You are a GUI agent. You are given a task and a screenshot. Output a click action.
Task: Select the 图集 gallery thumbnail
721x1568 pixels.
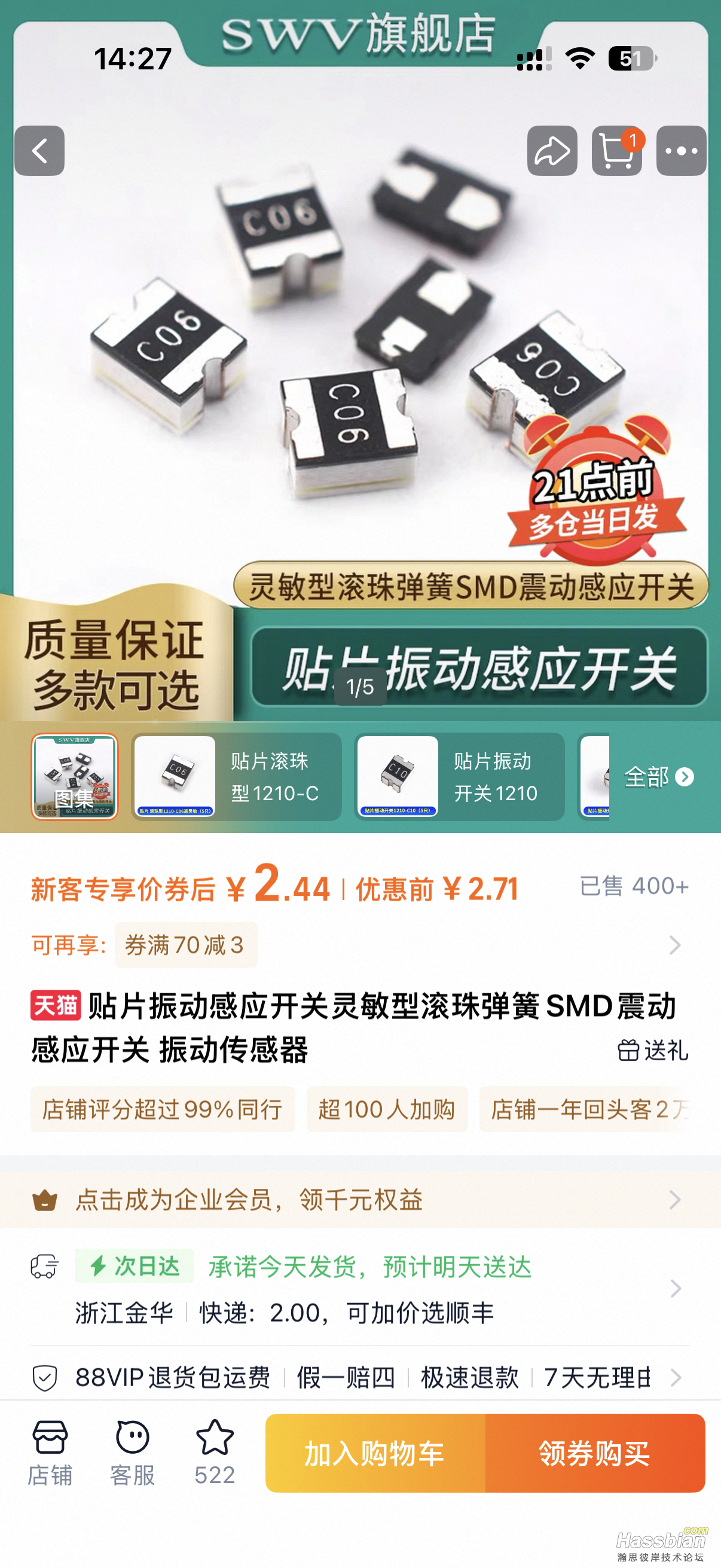(74, 777)
